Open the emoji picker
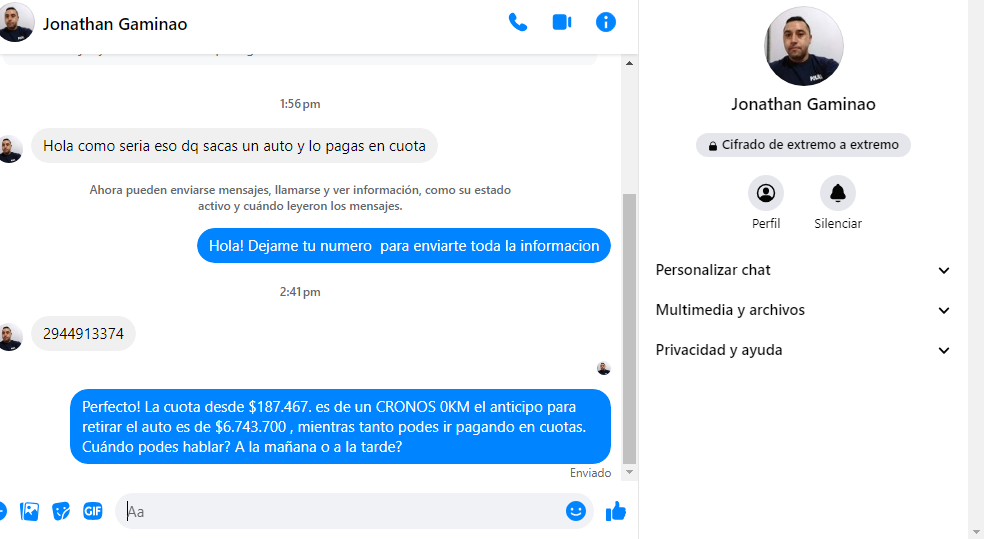This screenshot has width=984, height=539. click(576, 511)
